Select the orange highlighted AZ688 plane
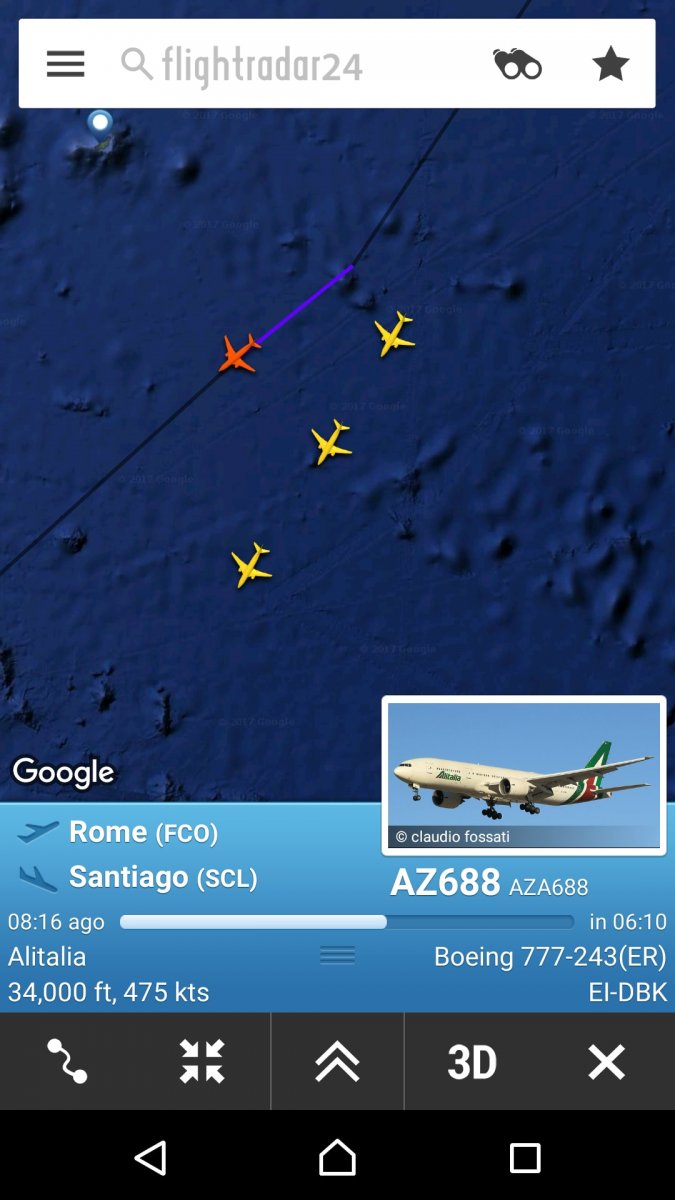675x1200 pixels. click(x=239, y=354)
